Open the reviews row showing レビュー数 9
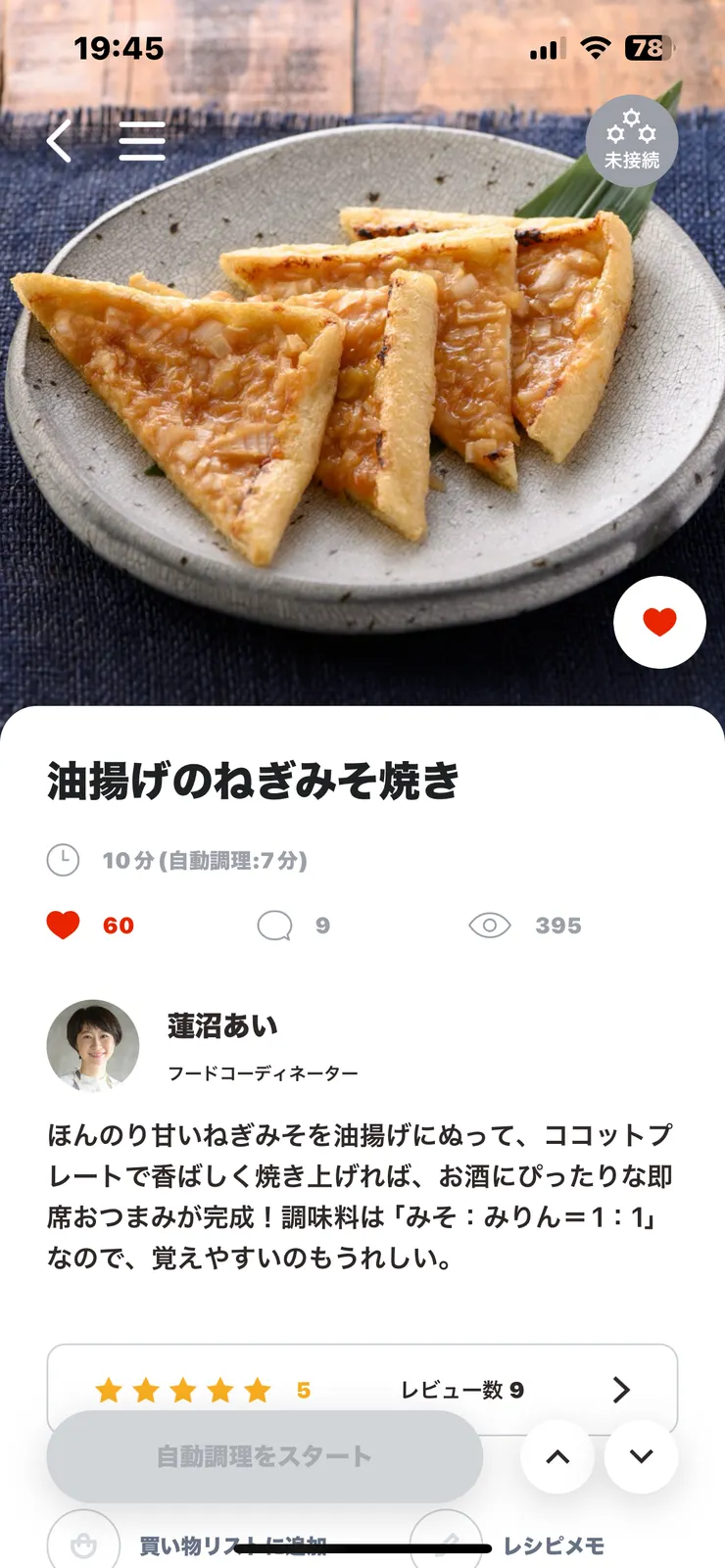The width and height of the screenshot is (725, 1568). [362, 1389]
